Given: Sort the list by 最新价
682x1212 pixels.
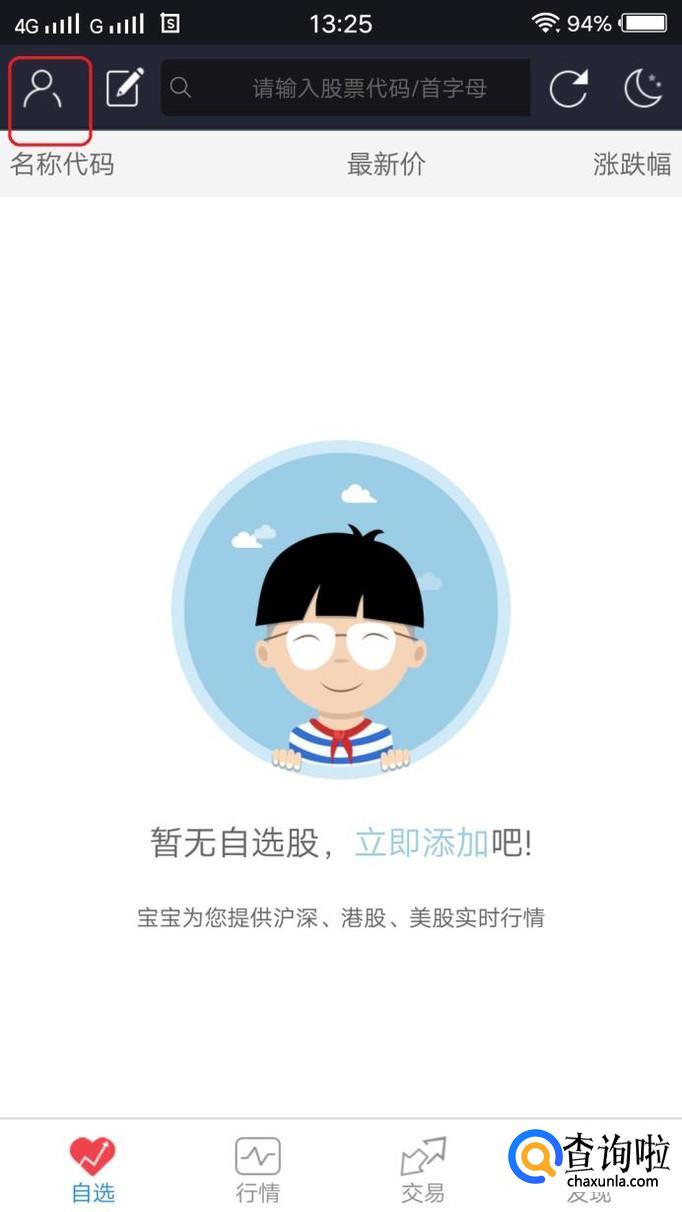Looking at the screenshot, I should 386,164.
